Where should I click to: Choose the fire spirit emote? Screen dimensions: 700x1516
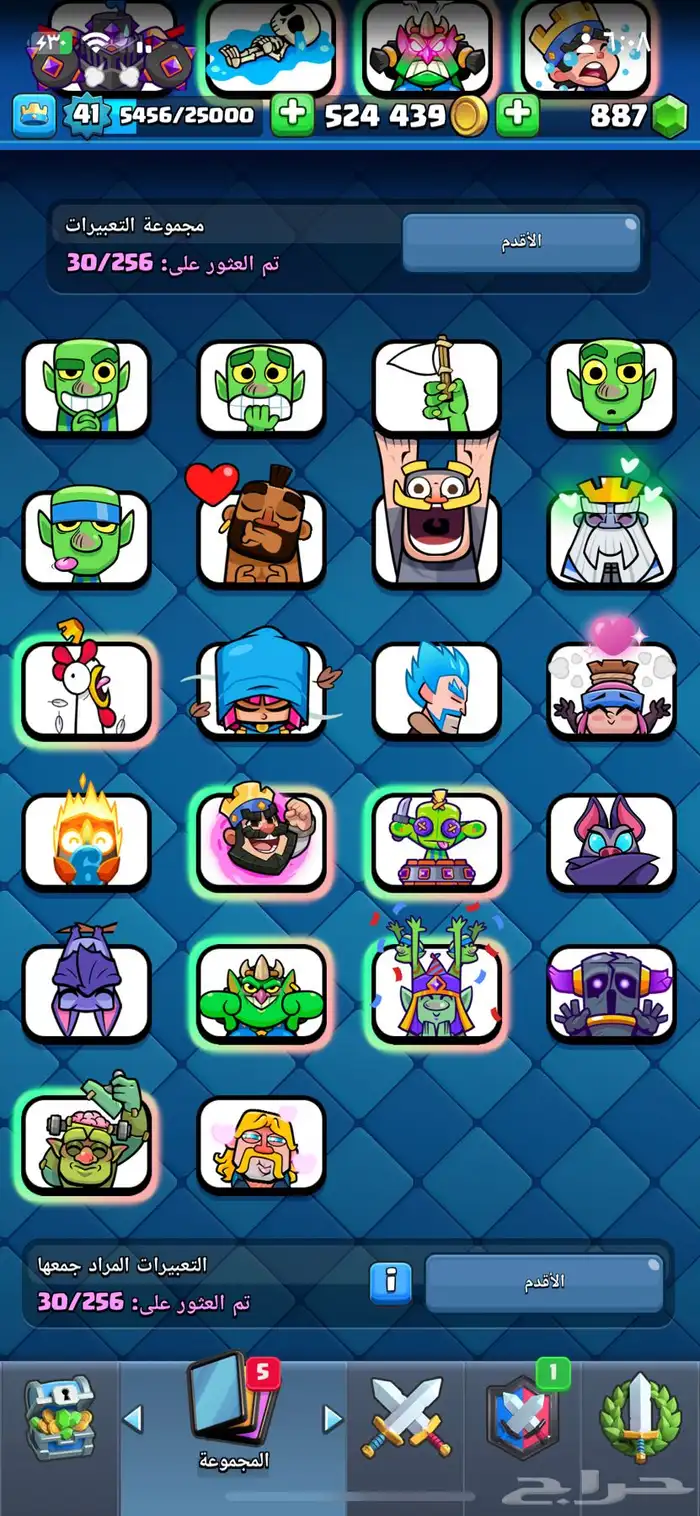pyautogui.click(x=86, y=840)
